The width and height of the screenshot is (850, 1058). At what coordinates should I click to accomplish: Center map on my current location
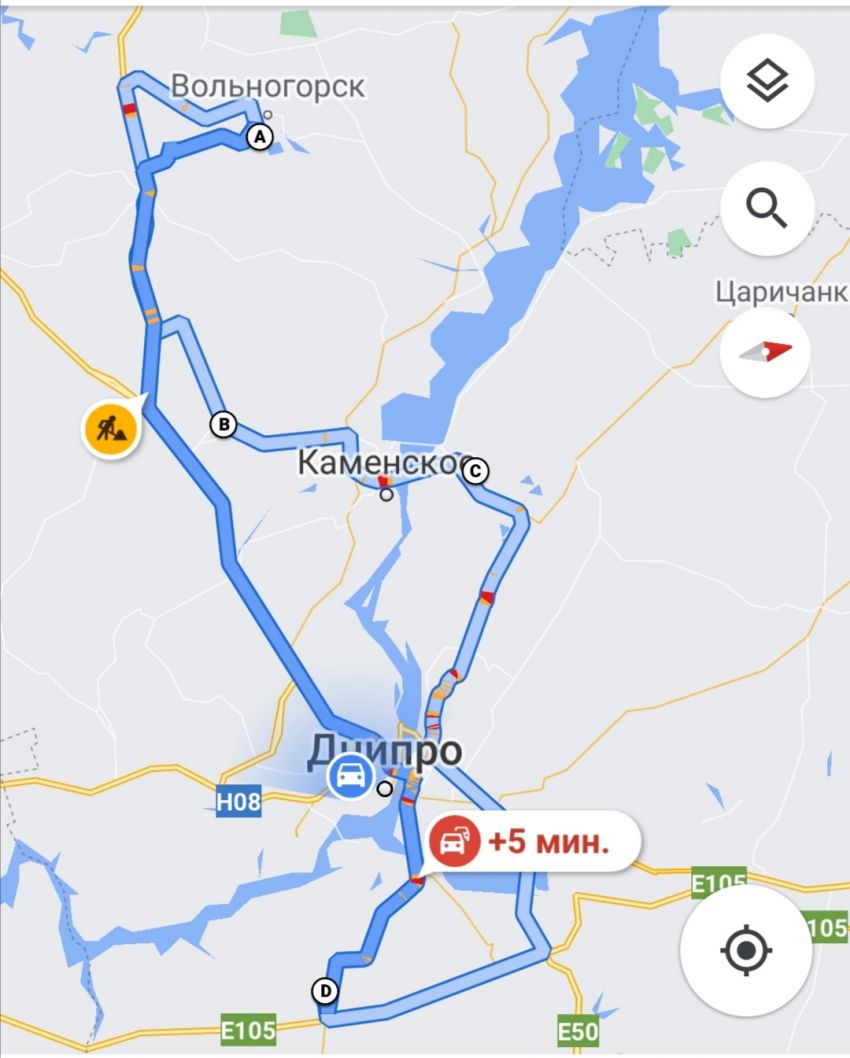pyautogui.click(x=746, y=950)
